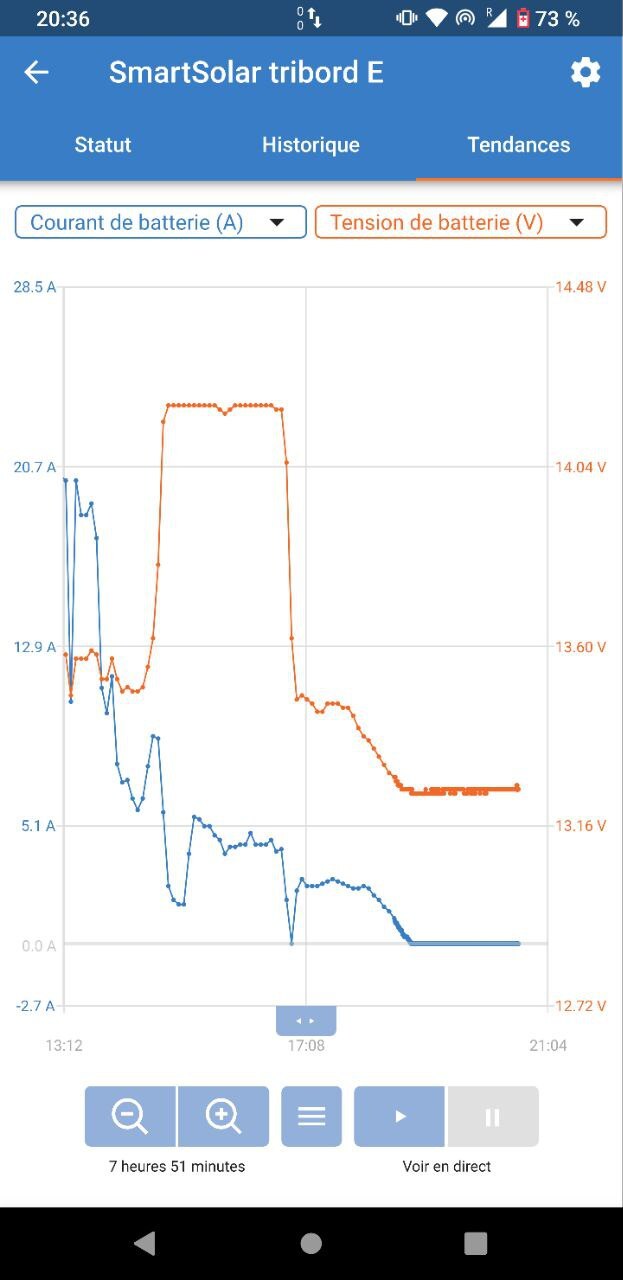
Task: Open settings with the gear icon
Action: 585,72
